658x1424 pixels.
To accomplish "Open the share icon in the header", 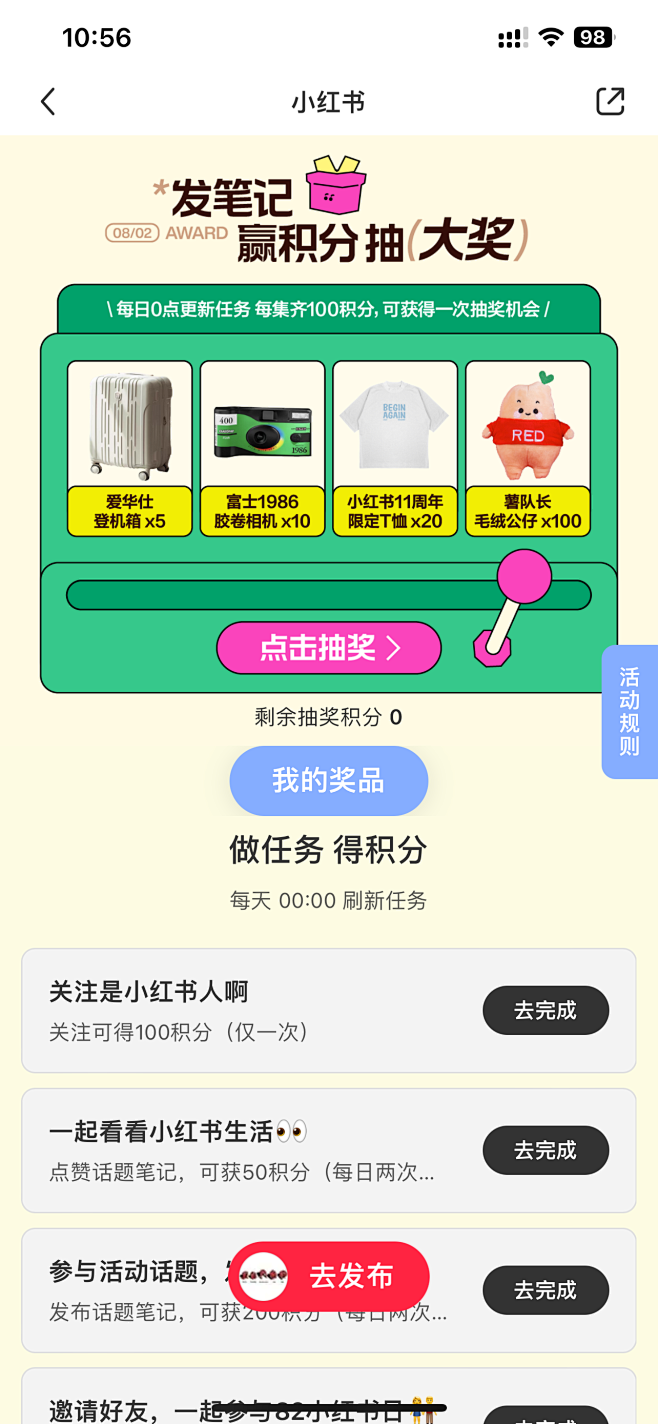I will (x=610, y=102).
